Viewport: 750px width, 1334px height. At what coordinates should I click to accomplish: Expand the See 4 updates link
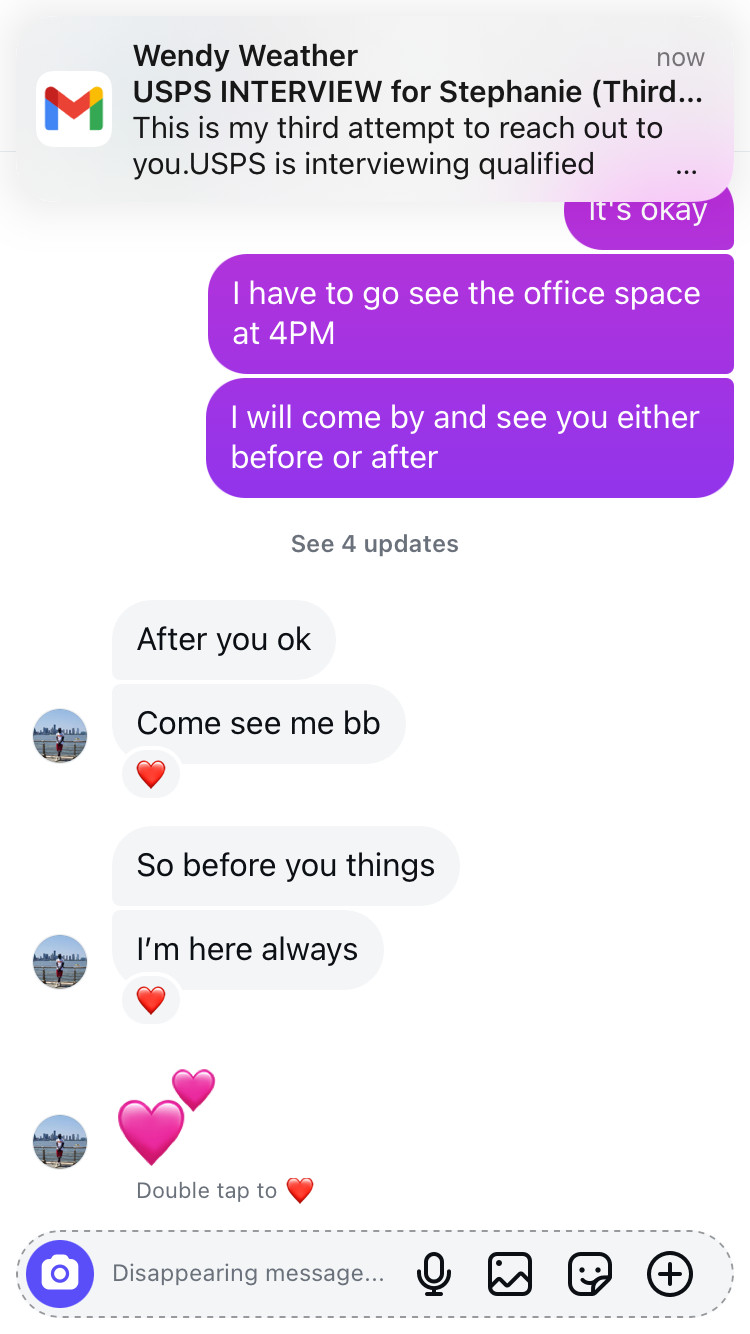[375, 544]
